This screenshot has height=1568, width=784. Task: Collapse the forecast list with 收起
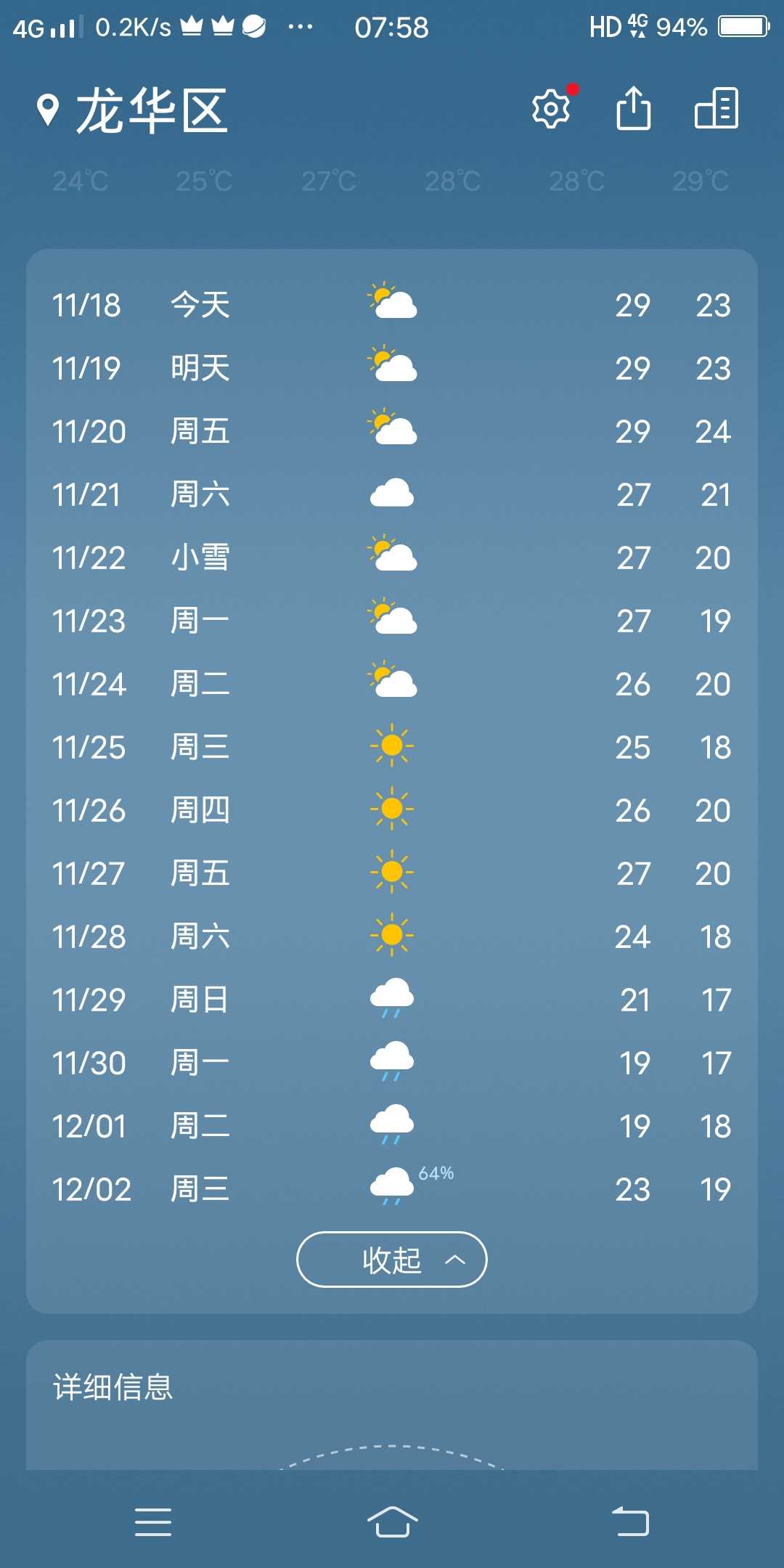(392, 1259)
